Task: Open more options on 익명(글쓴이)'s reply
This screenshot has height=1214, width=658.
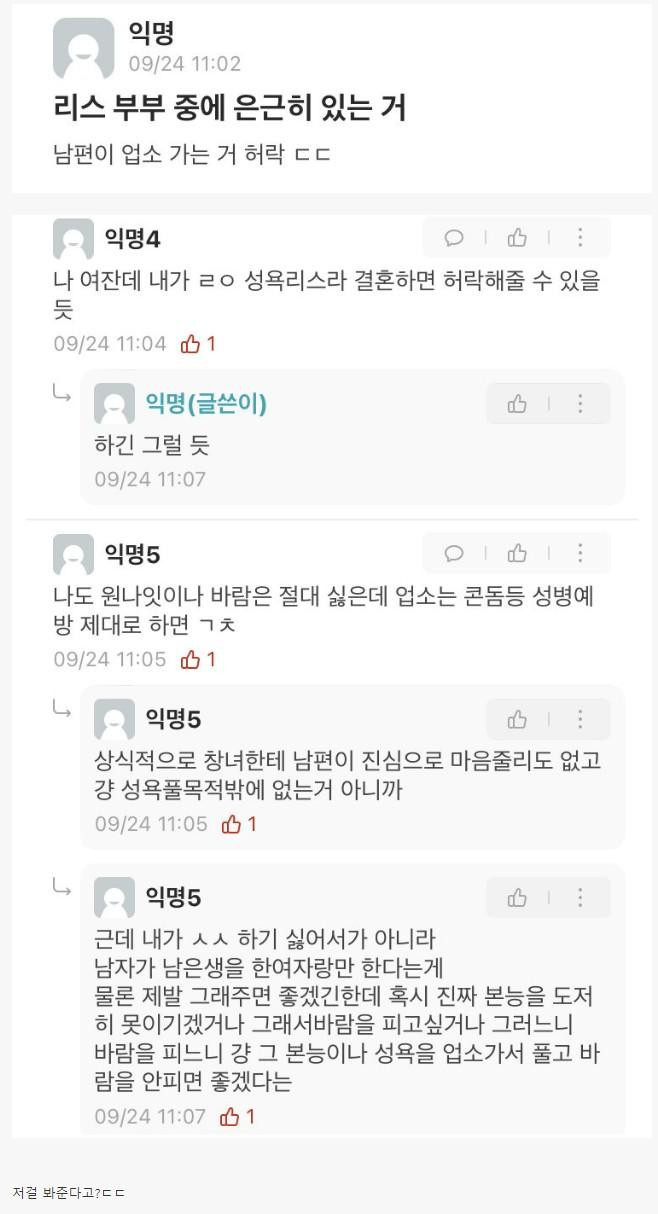Action: tap(580, 404)
